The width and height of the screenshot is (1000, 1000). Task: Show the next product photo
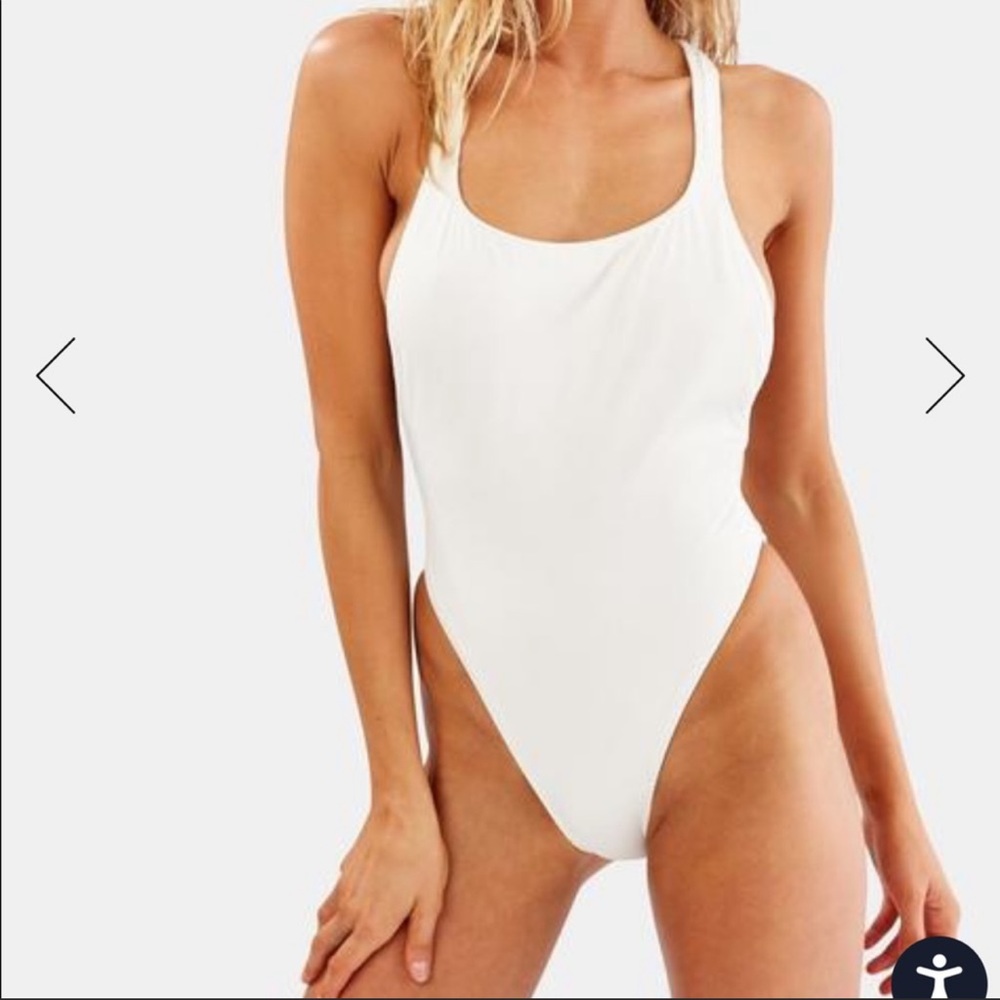click(944, 375)
